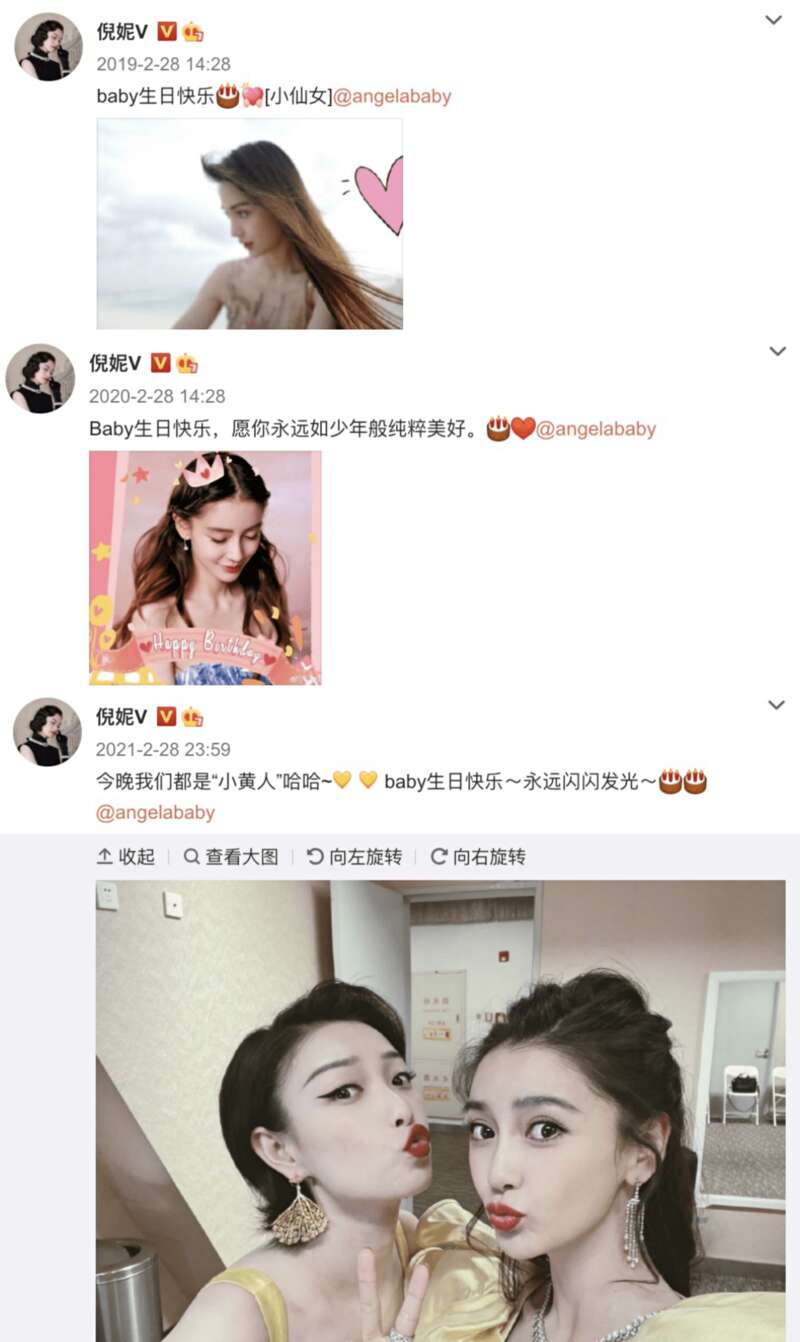
Task: Follow the @angelababy mention in the 2021 post
Action: point(155,812)
